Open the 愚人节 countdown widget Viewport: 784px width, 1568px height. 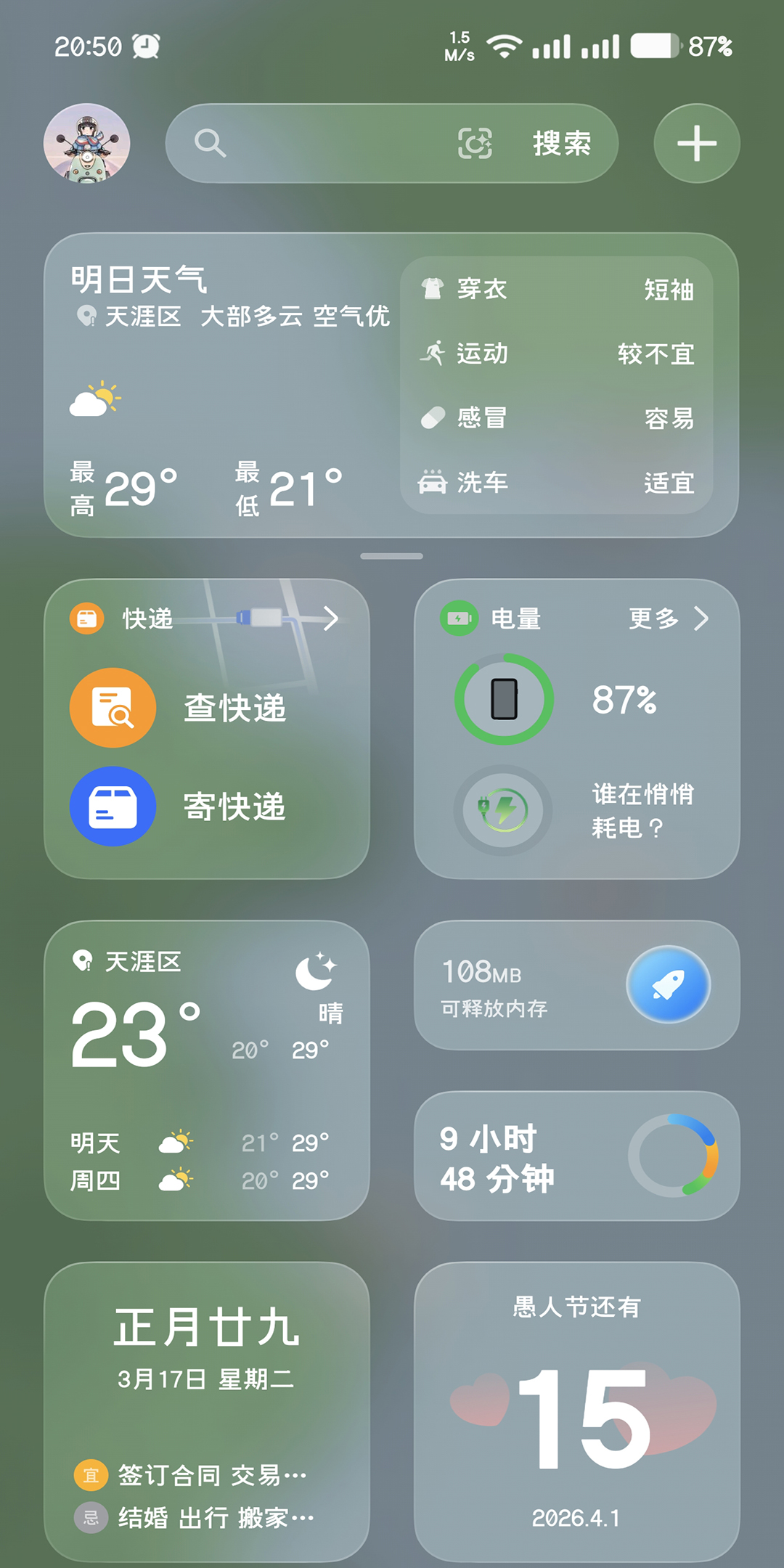(577, 1412)
